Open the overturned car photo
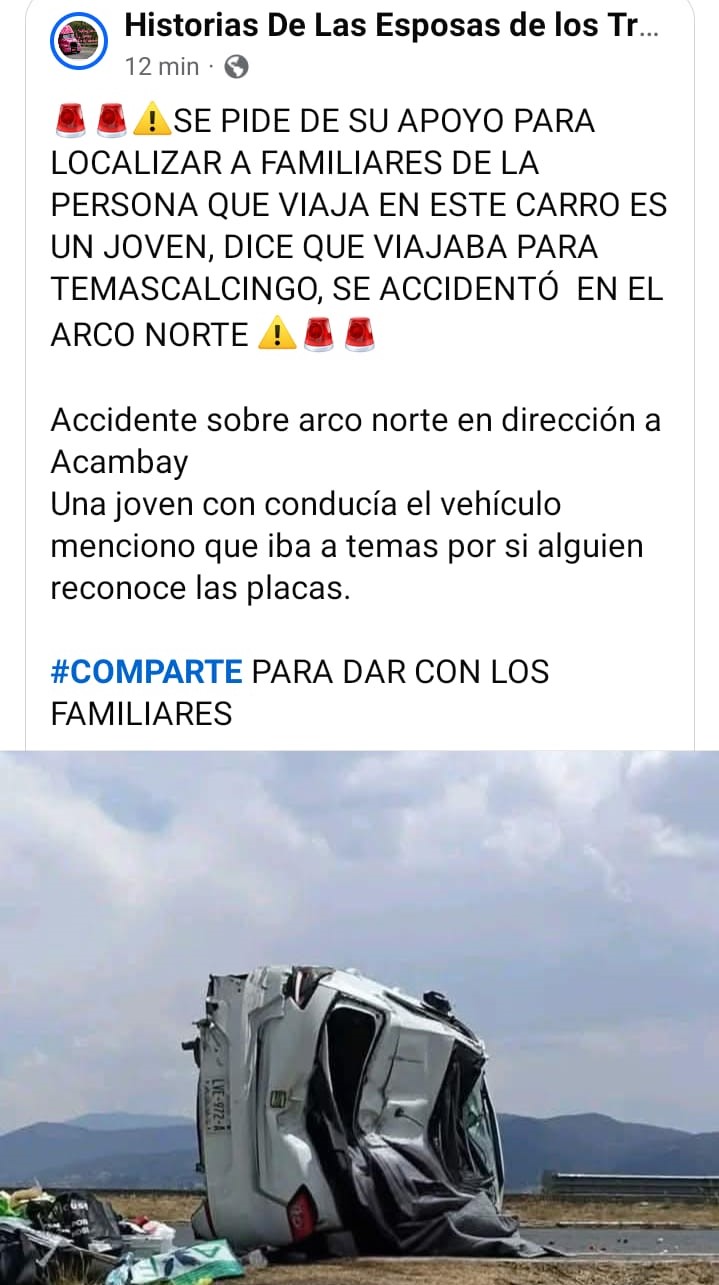 click(359, 1017)
